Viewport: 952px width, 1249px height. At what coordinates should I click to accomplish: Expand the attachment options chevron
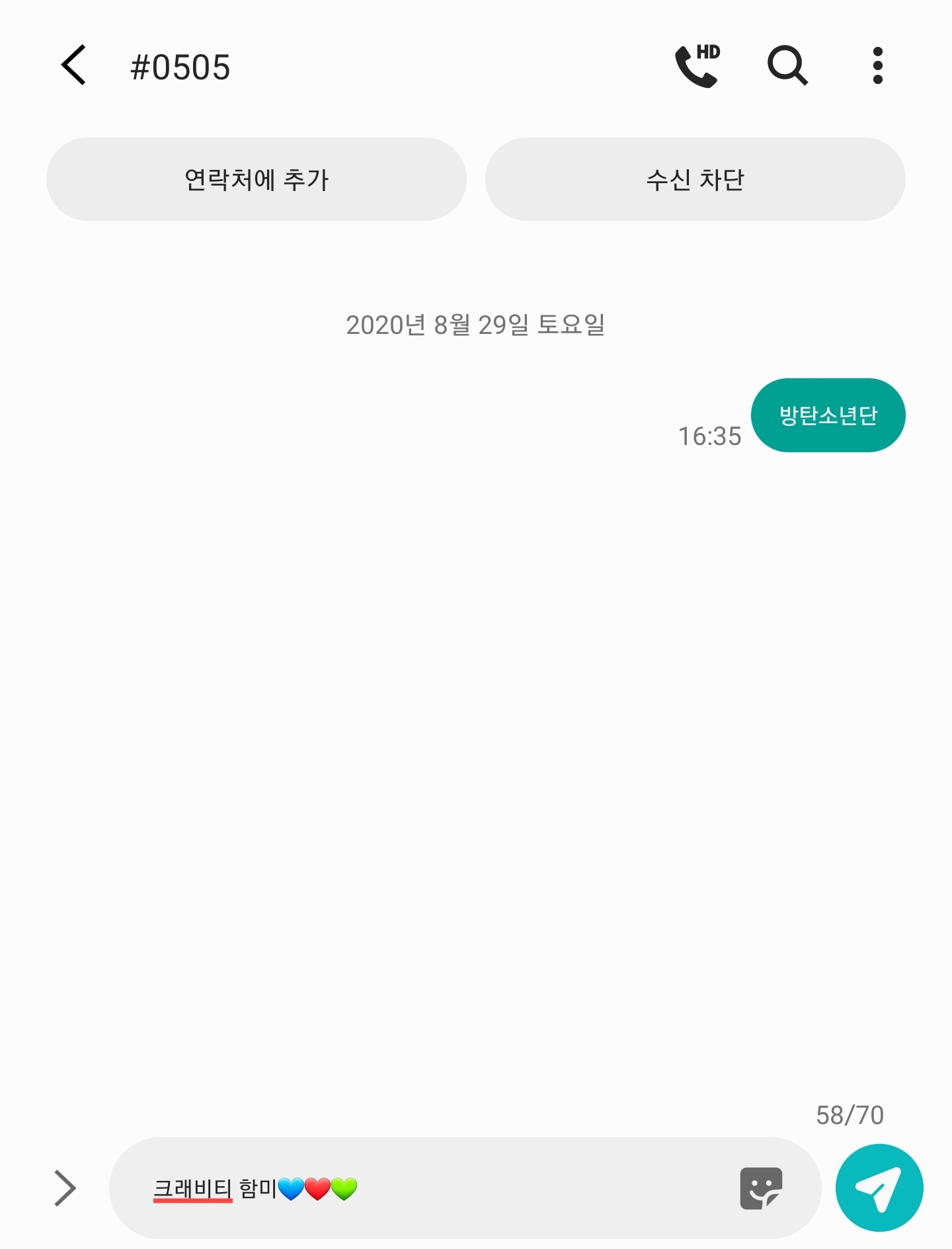point(64,1188)
